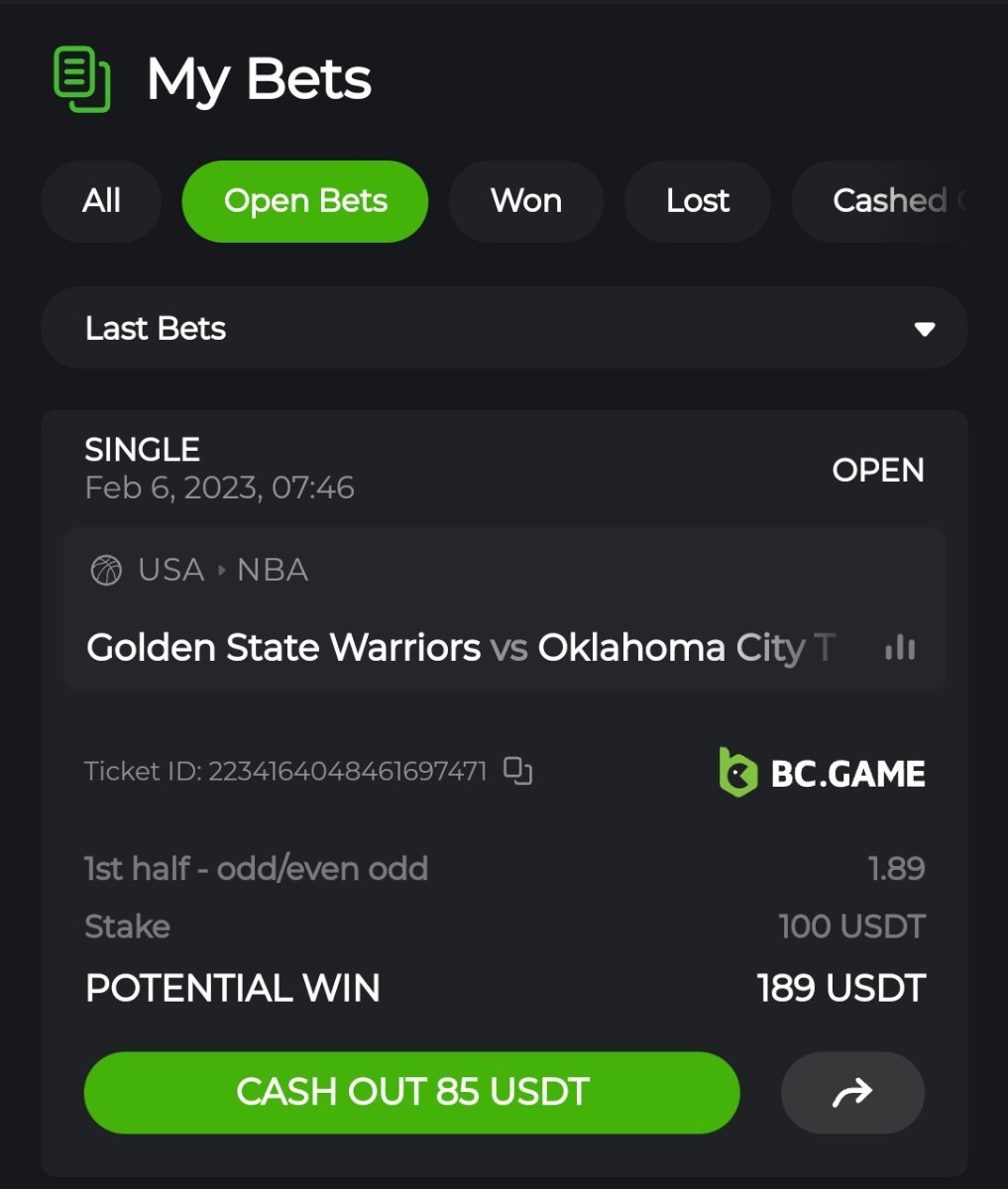Screen dimensions: 1008x1189
Task: View match statistics bar chart icon
Action: coord(899,648)
